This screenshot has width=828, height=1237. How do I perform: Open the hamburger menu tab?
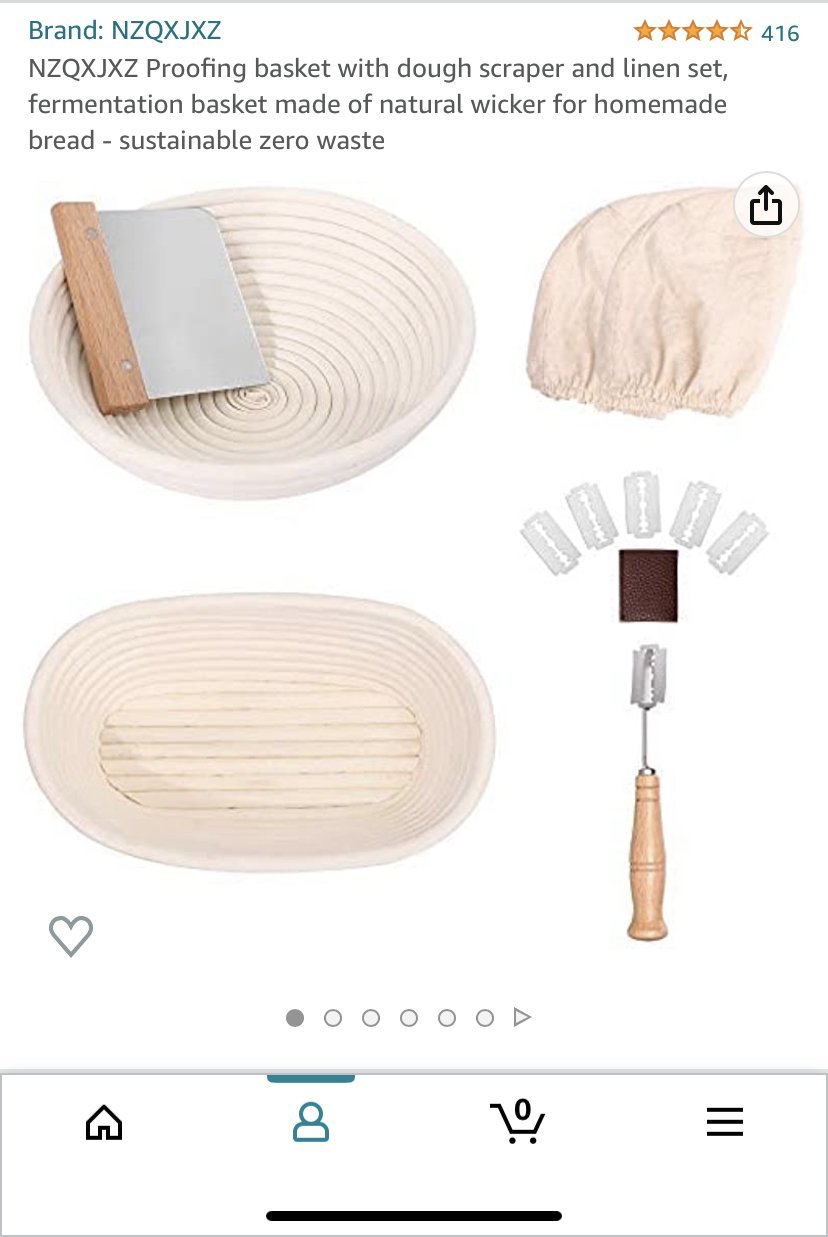pos(724,1122)
